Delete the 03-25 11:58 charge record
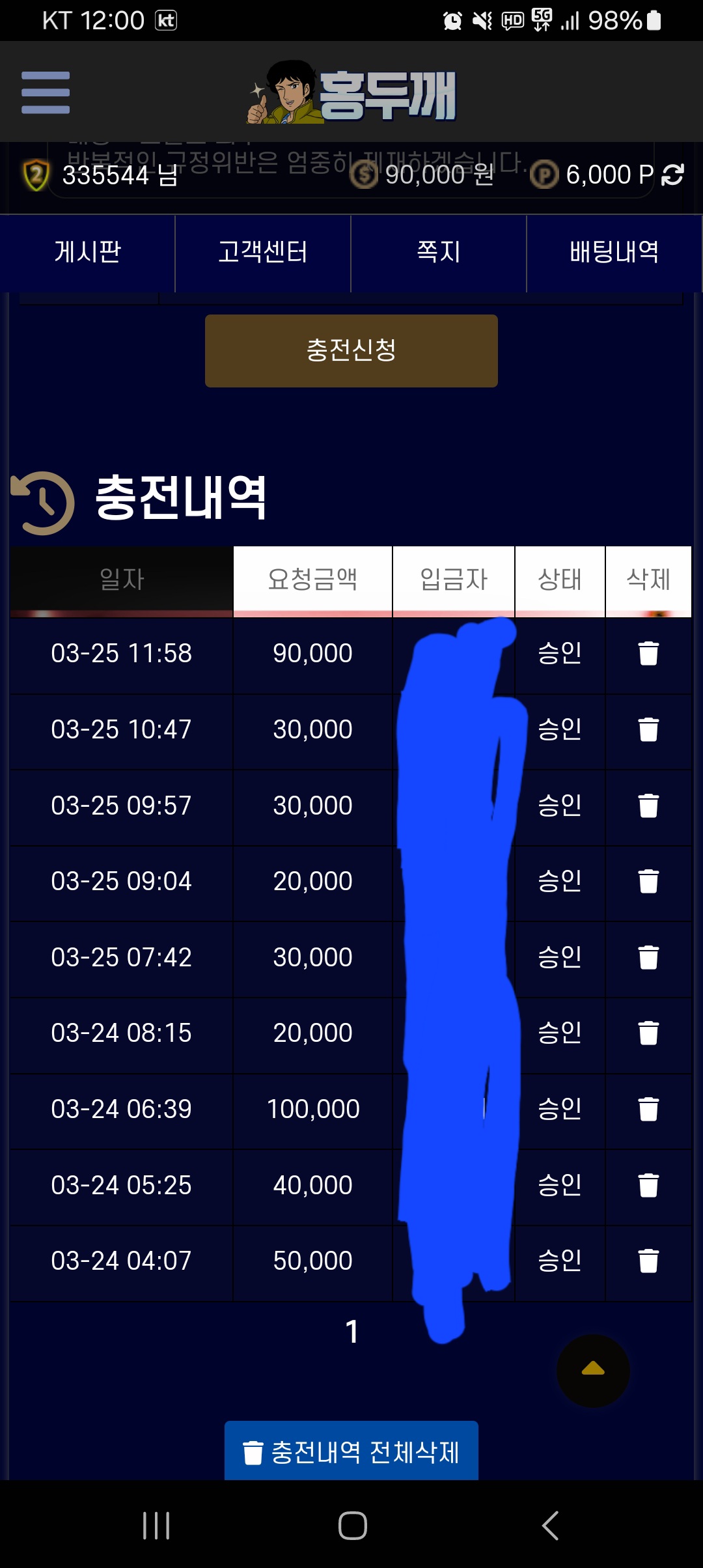This screenshot has height=1568, width=703. (x=648, y=653)
